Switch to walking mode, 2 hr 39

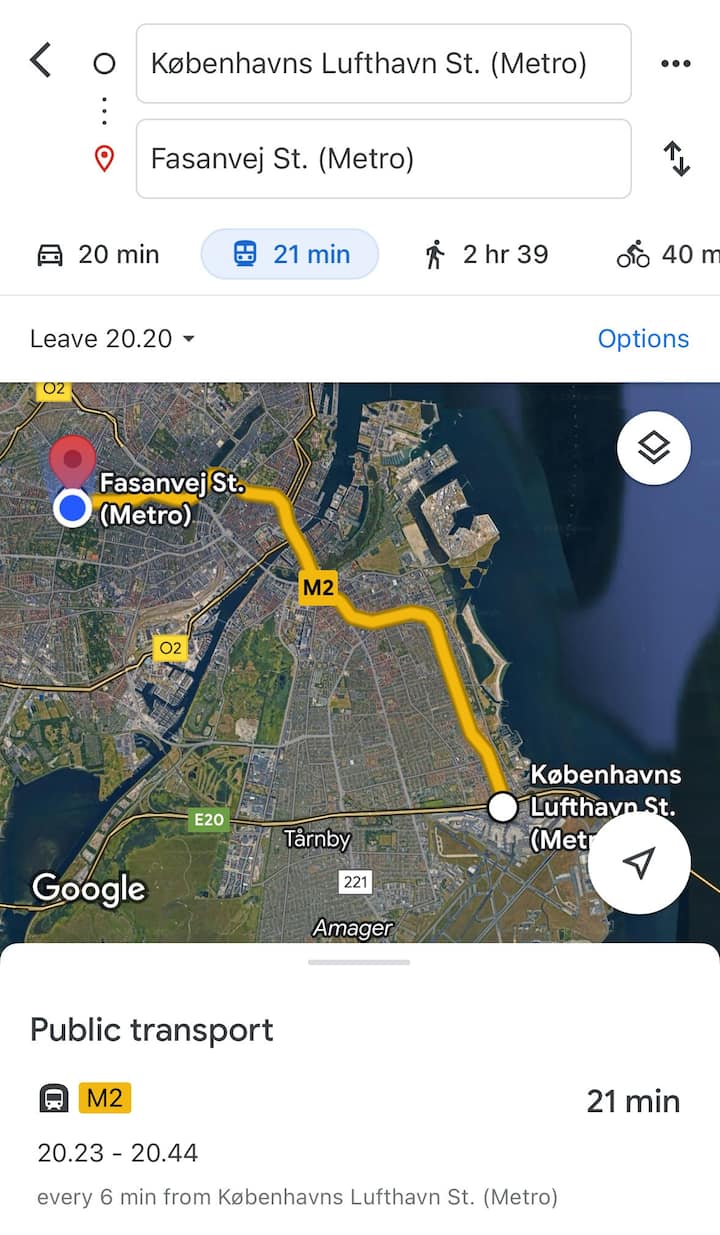[x=486, y=254]
